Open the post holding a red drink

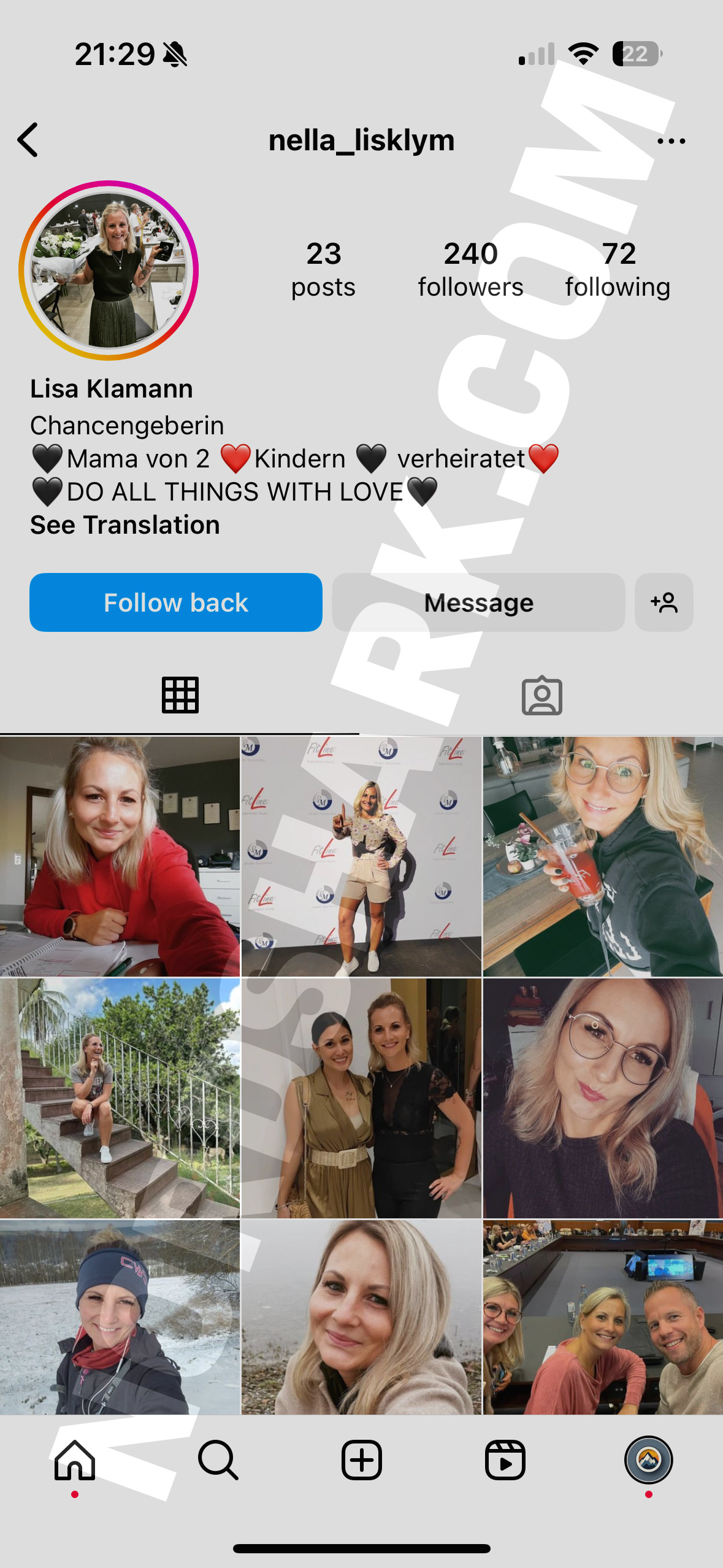pyautogui.click(x=603, y=856)
